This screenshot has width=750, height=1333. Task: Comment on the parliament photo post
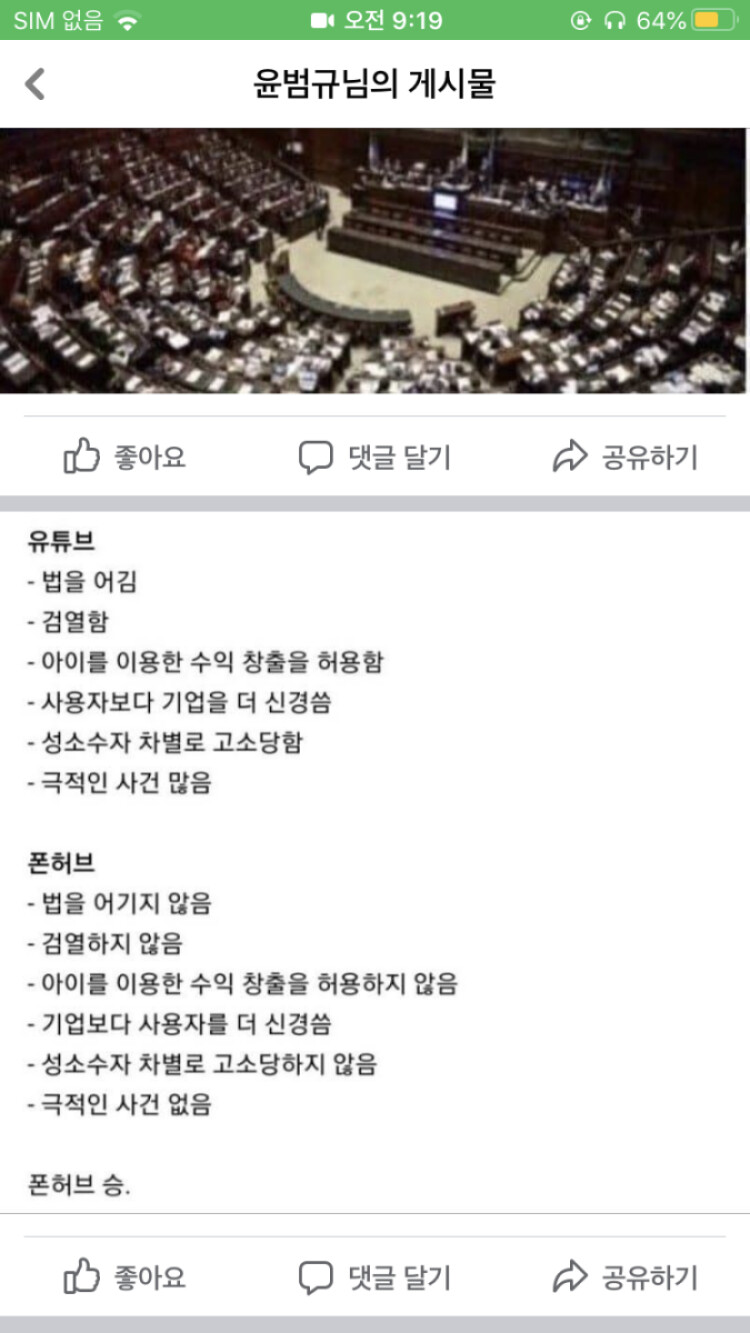(x=375, y=458)
